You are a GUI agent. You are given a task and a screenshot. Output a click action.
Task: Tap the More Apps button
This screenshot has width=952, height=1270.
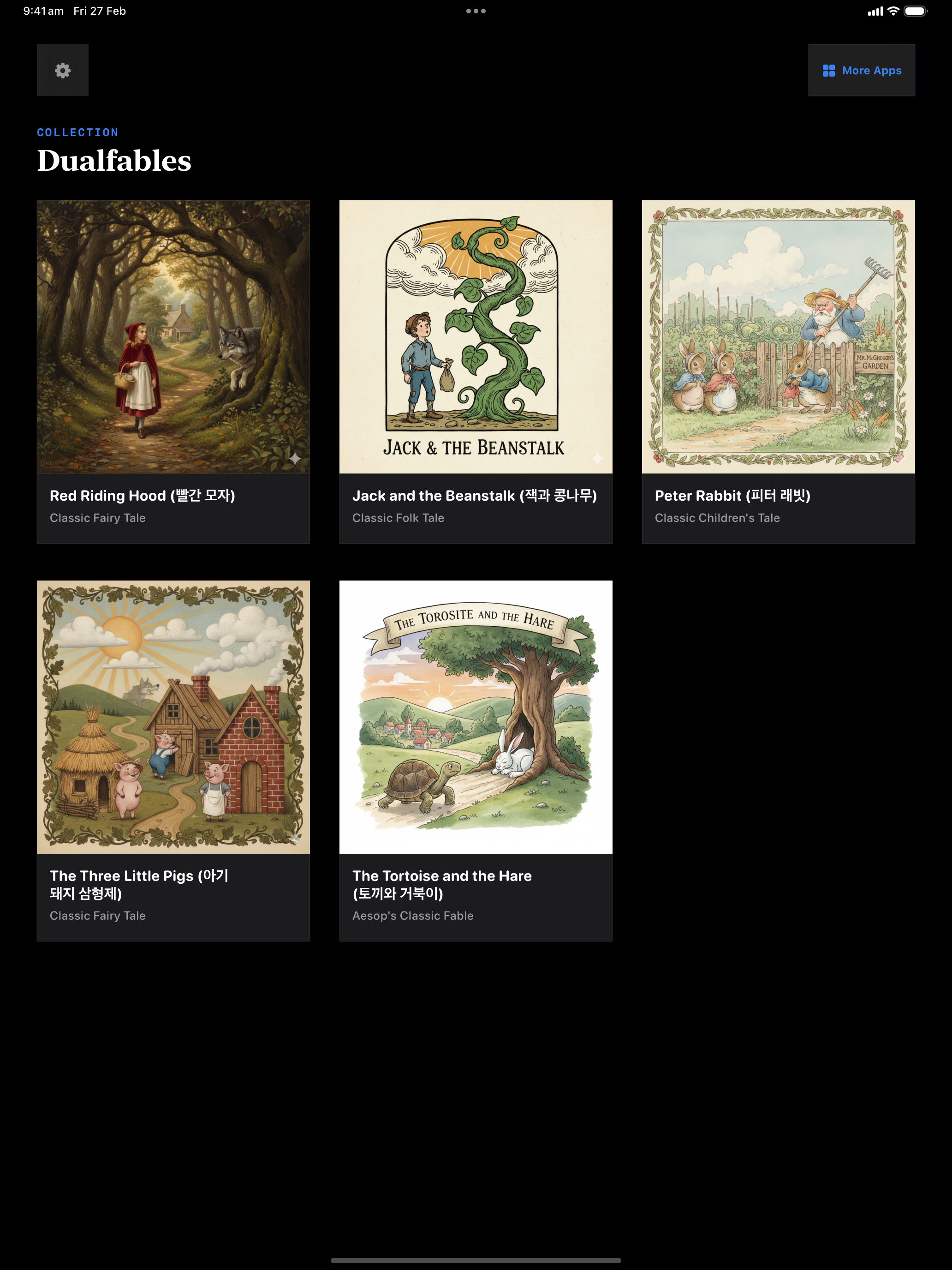click(x=861, y=70)
